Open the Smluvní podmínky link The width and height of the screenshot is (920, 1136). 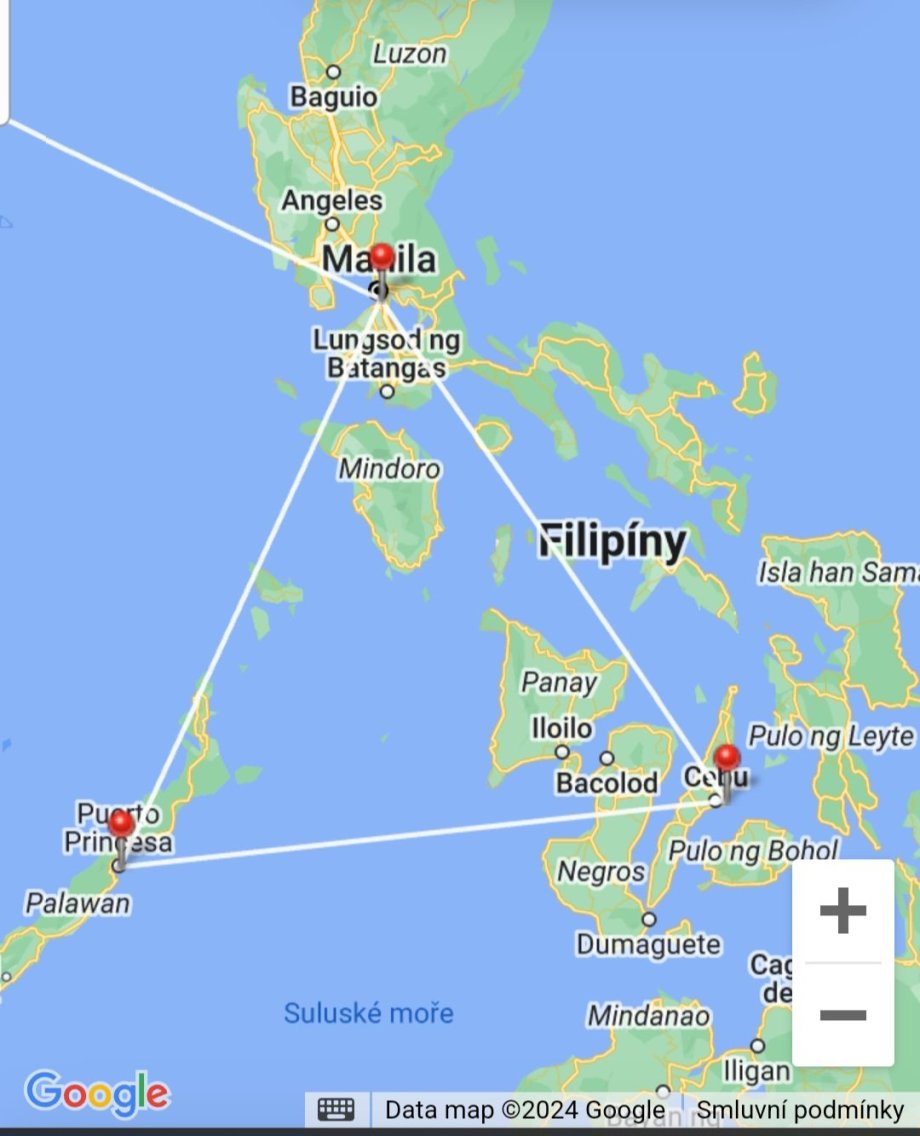(800, 1110)
